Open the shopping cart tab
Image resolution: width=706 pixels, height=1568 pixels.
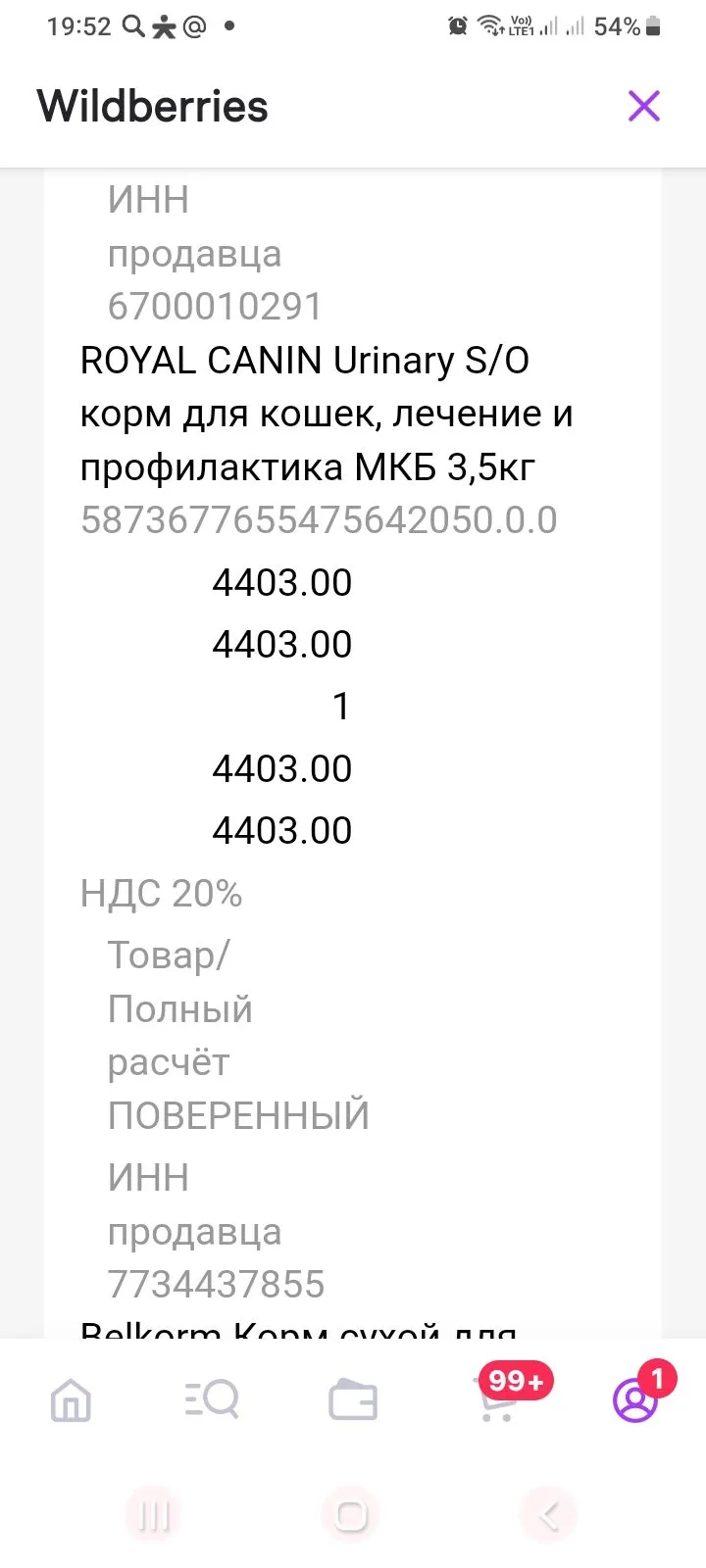coord(499,1399)
